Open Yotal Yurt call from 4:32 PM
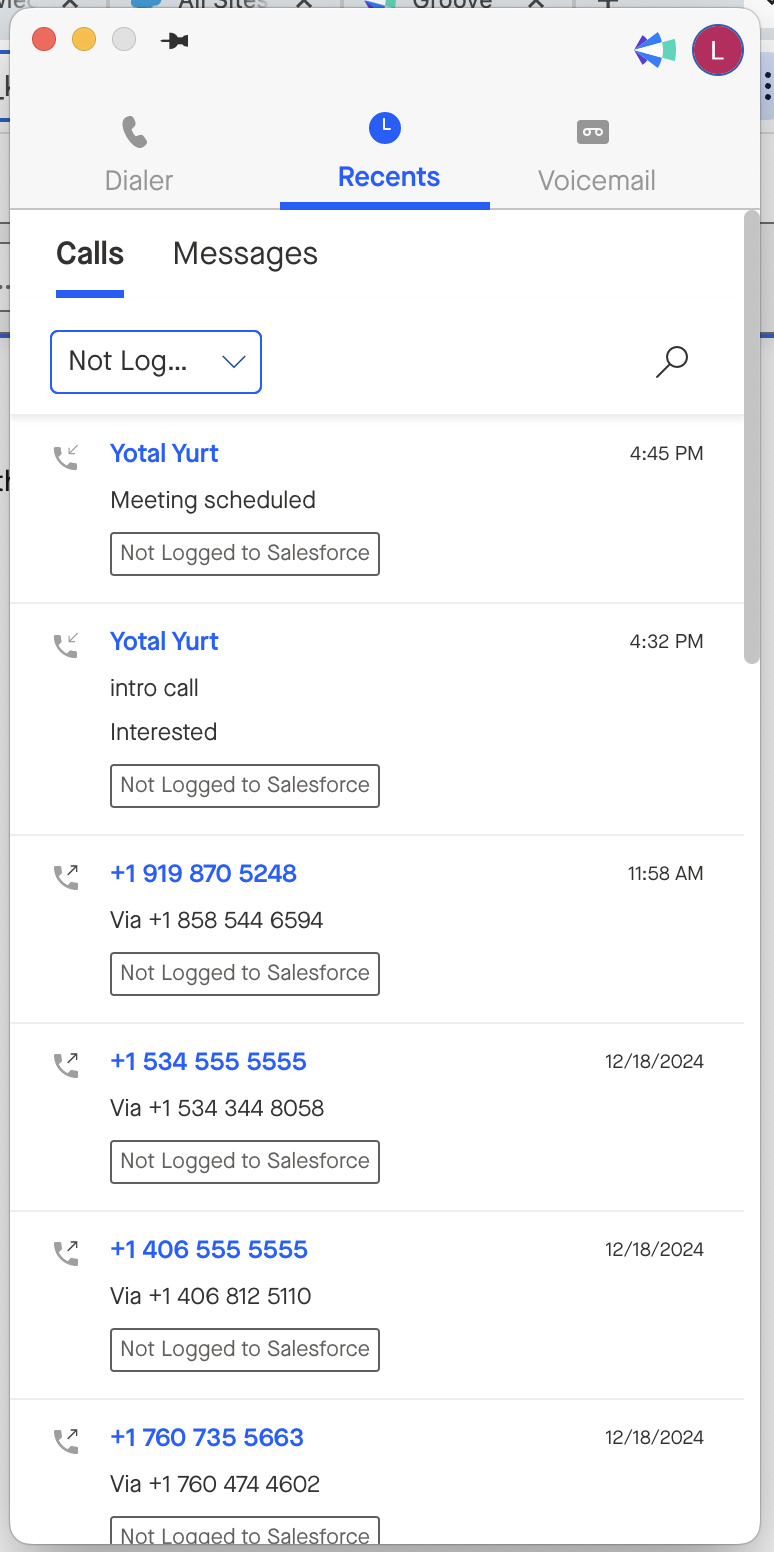774x1552 pixels. 164,641
